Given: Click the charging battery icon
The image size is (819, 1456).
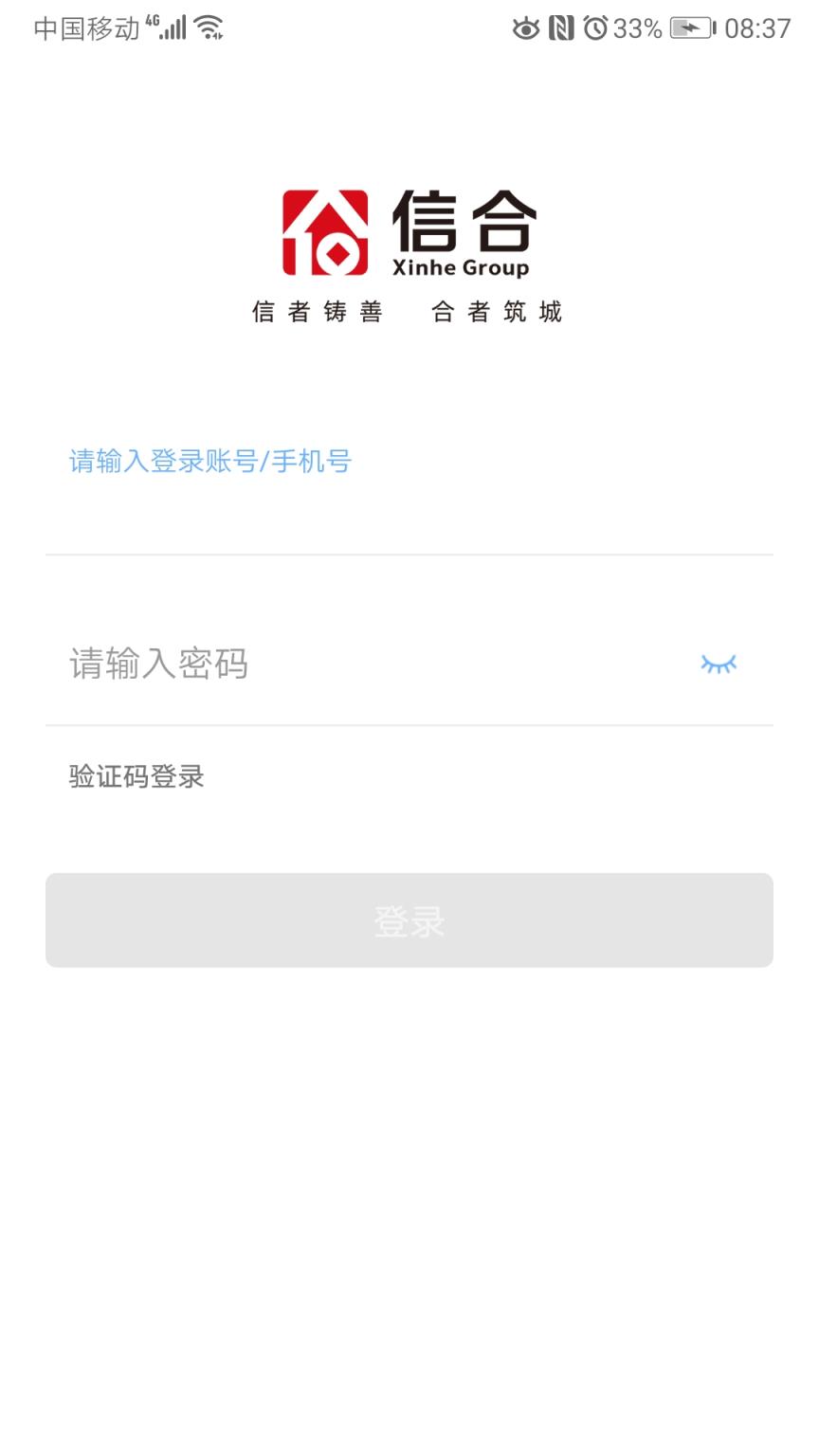Looking at the screenshot, I should 695,28.
